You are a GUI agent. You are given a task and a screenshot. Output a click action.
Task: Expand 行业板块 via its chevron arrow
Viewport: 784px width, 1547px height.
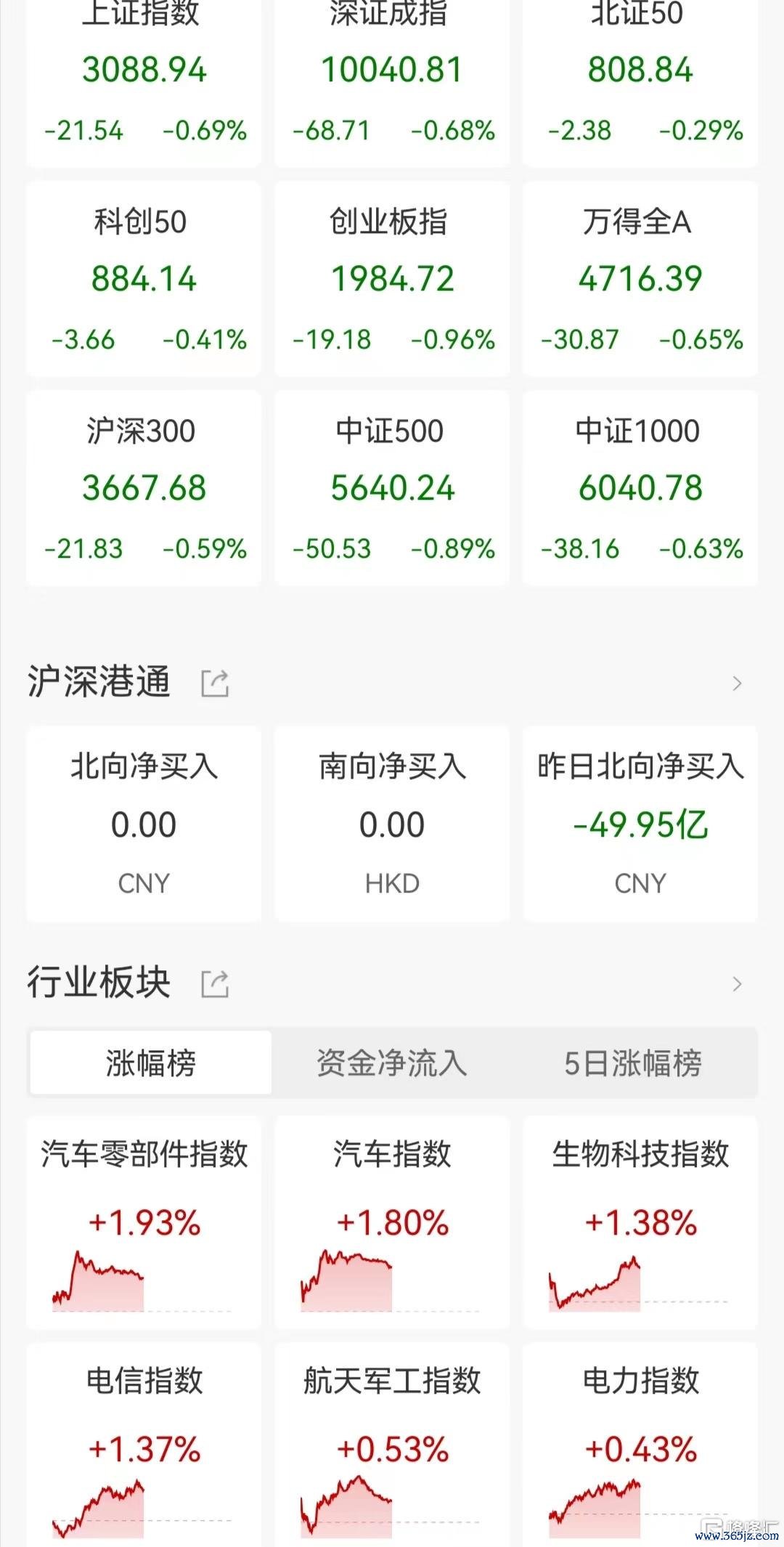[737, 984]
